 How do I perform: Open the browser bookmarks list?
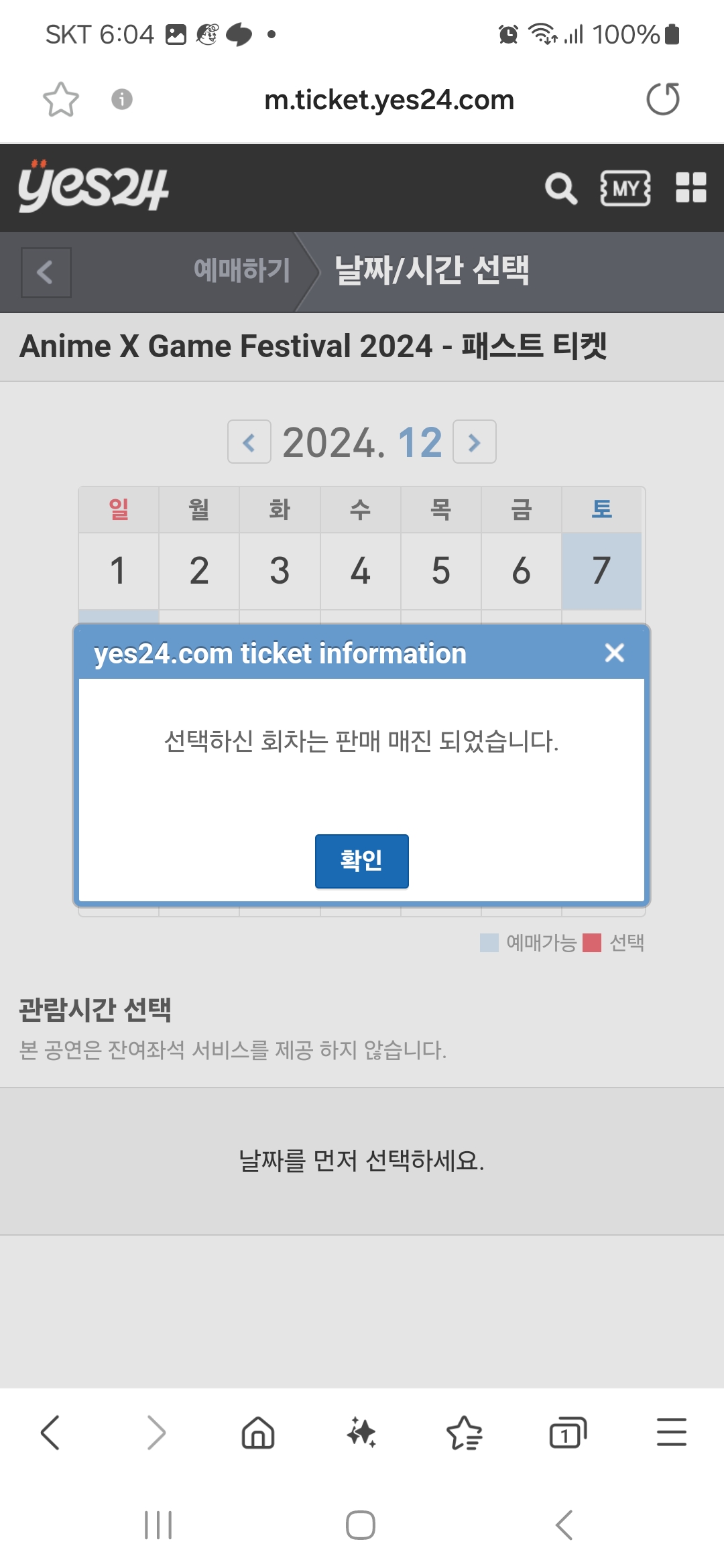pos(465,1433)
